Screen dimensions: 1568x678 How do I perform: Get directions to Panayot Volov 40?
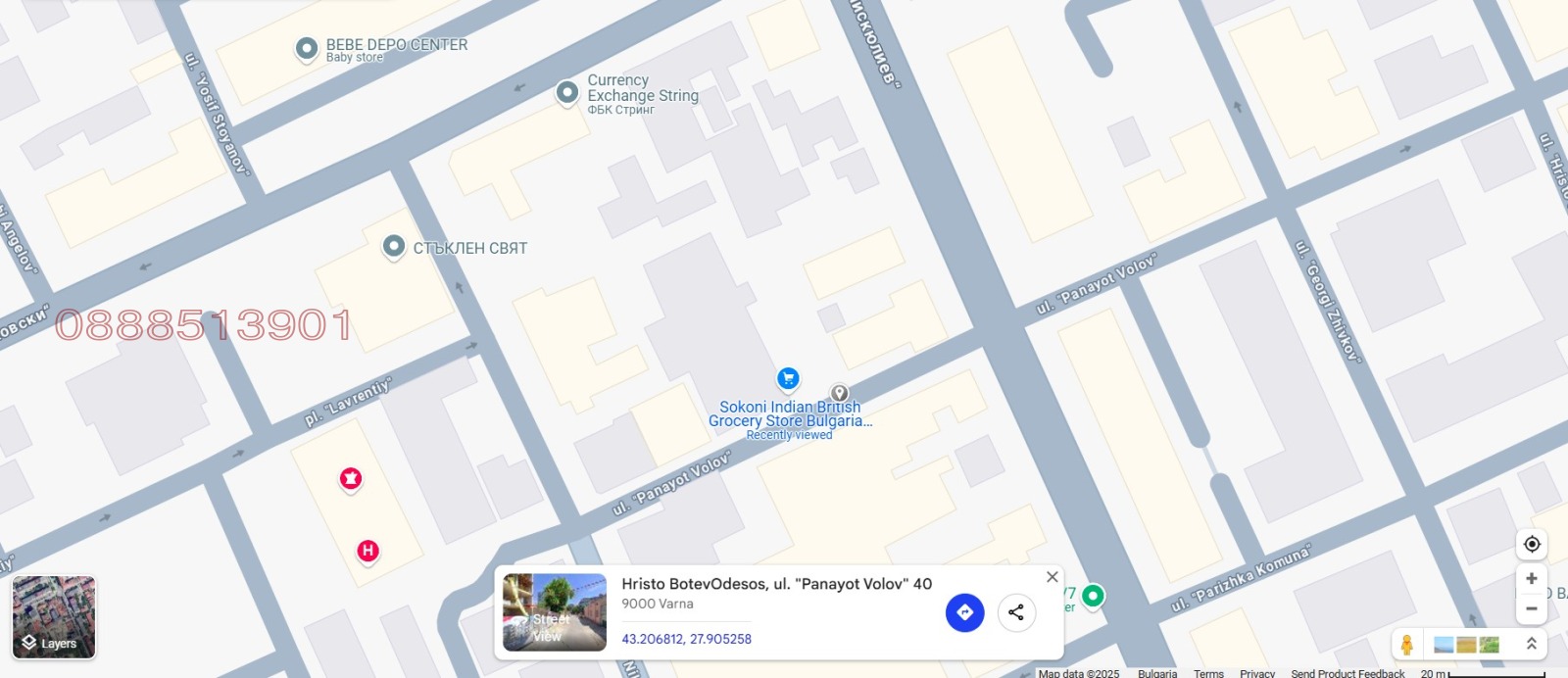click(x=964, y=612)
